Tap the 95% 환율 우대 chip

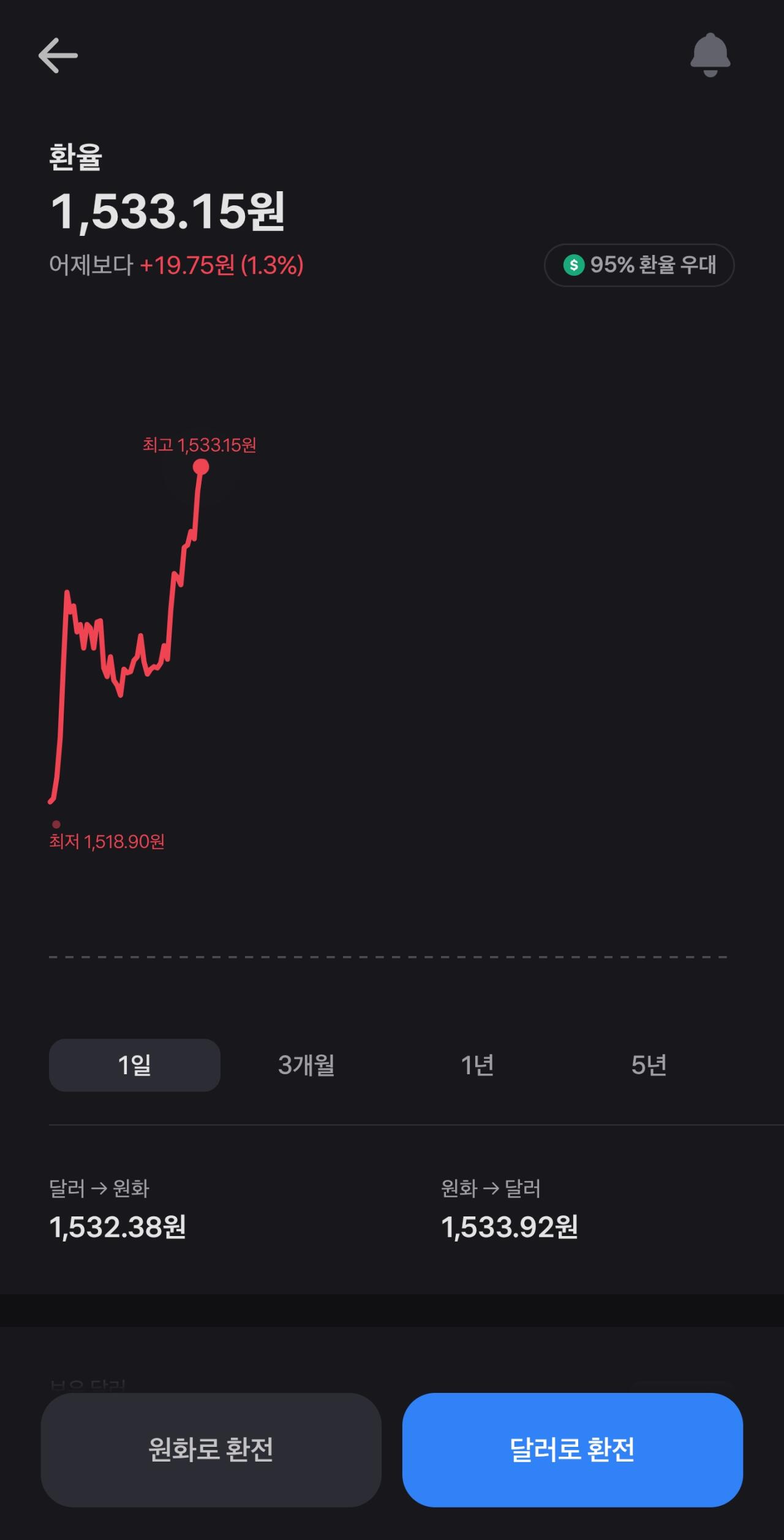639,265
